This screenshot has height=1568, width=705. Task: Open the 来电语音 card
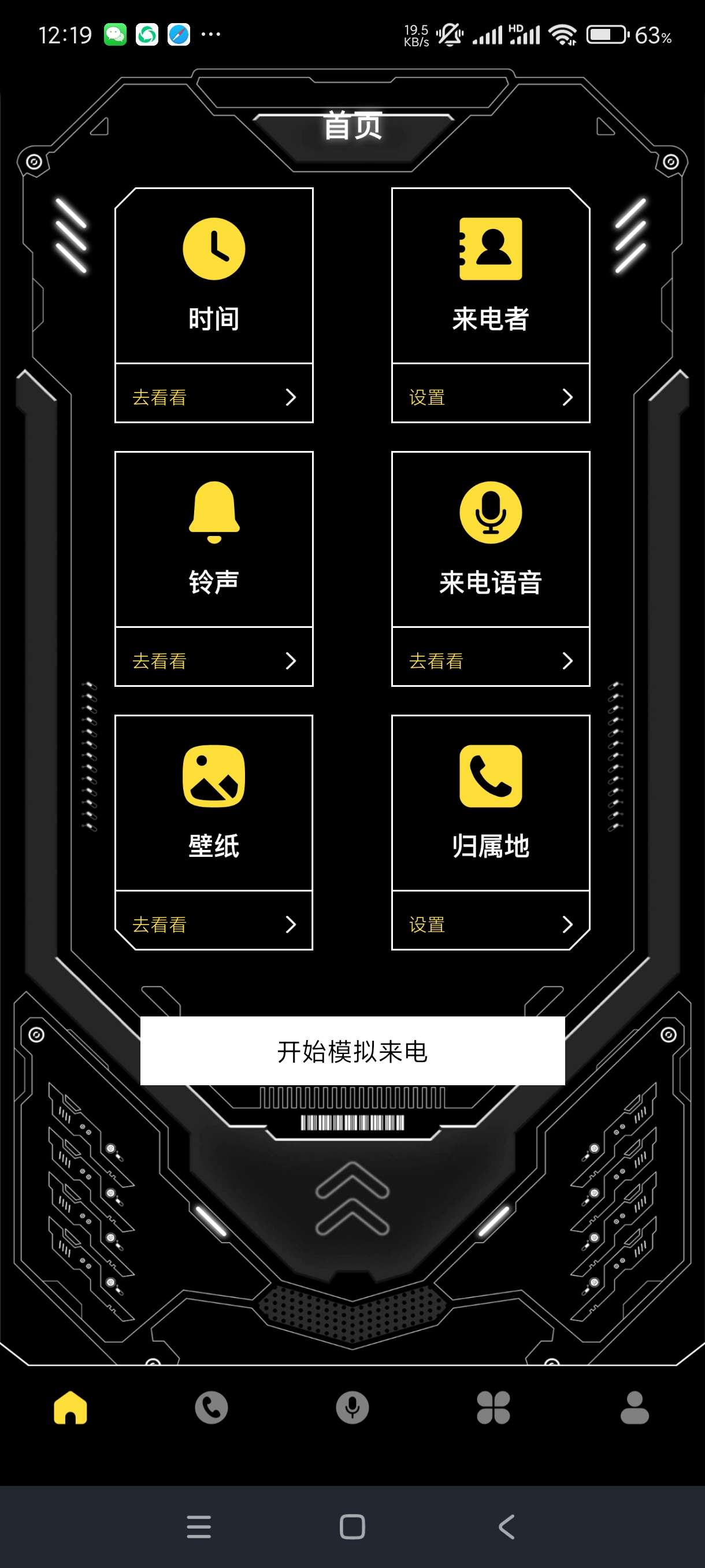click(x=490, y=539)
